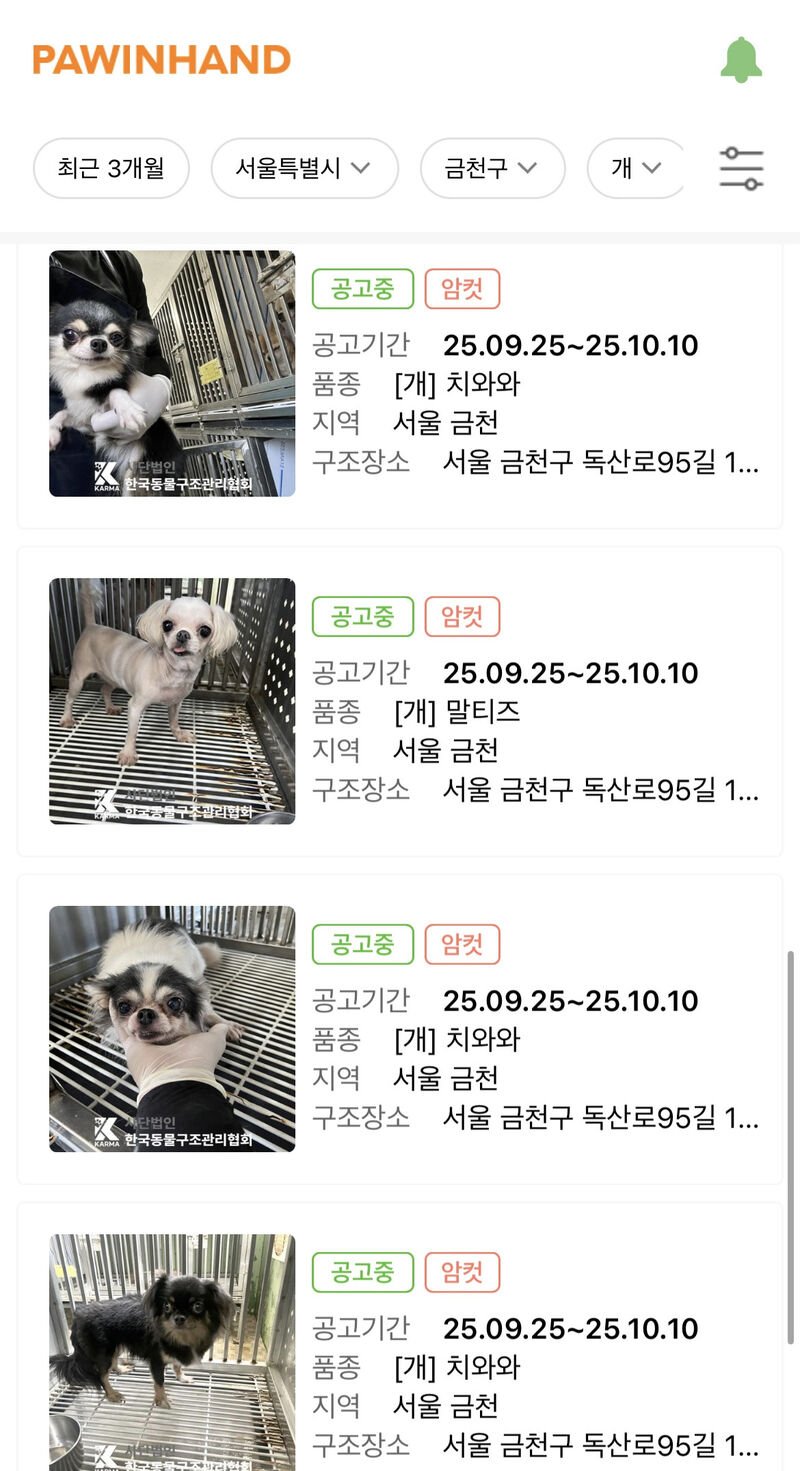Screen dimensions: 800x1471
Task: Expand the 금천구 district dropdown
Action: click(492, 168)
